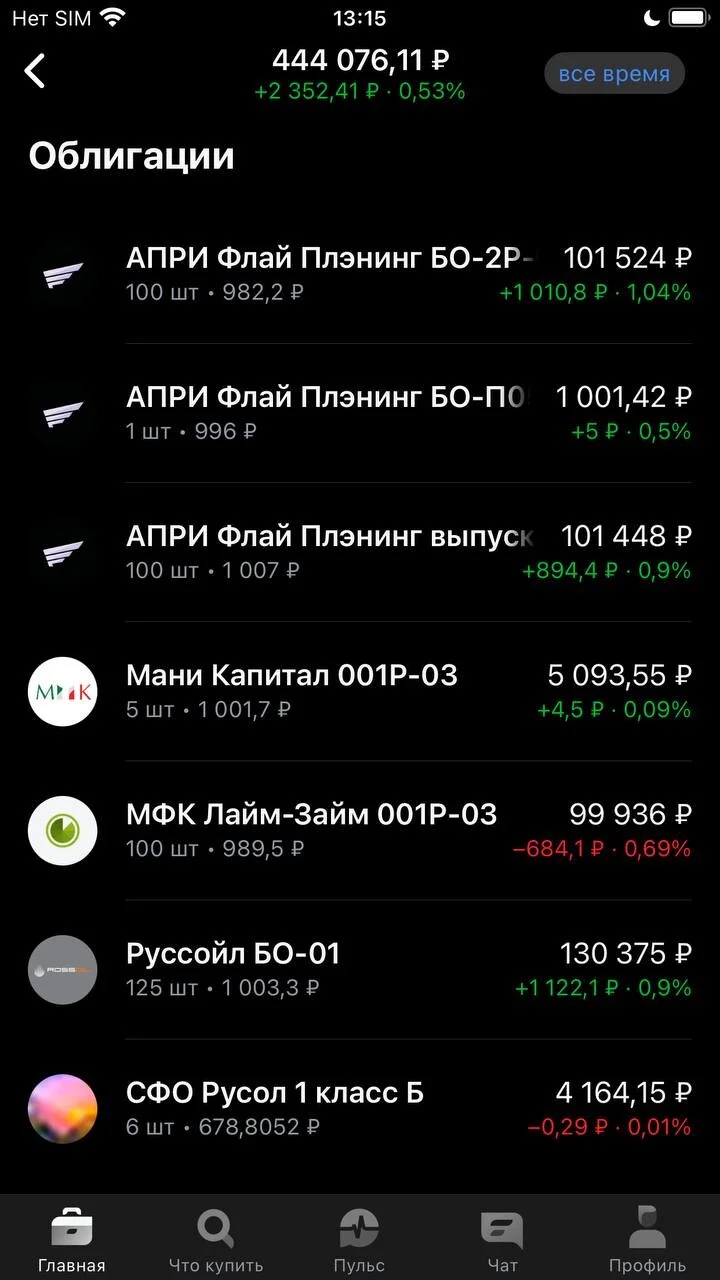Change the period via 'все время' chip

pos(614,74)
